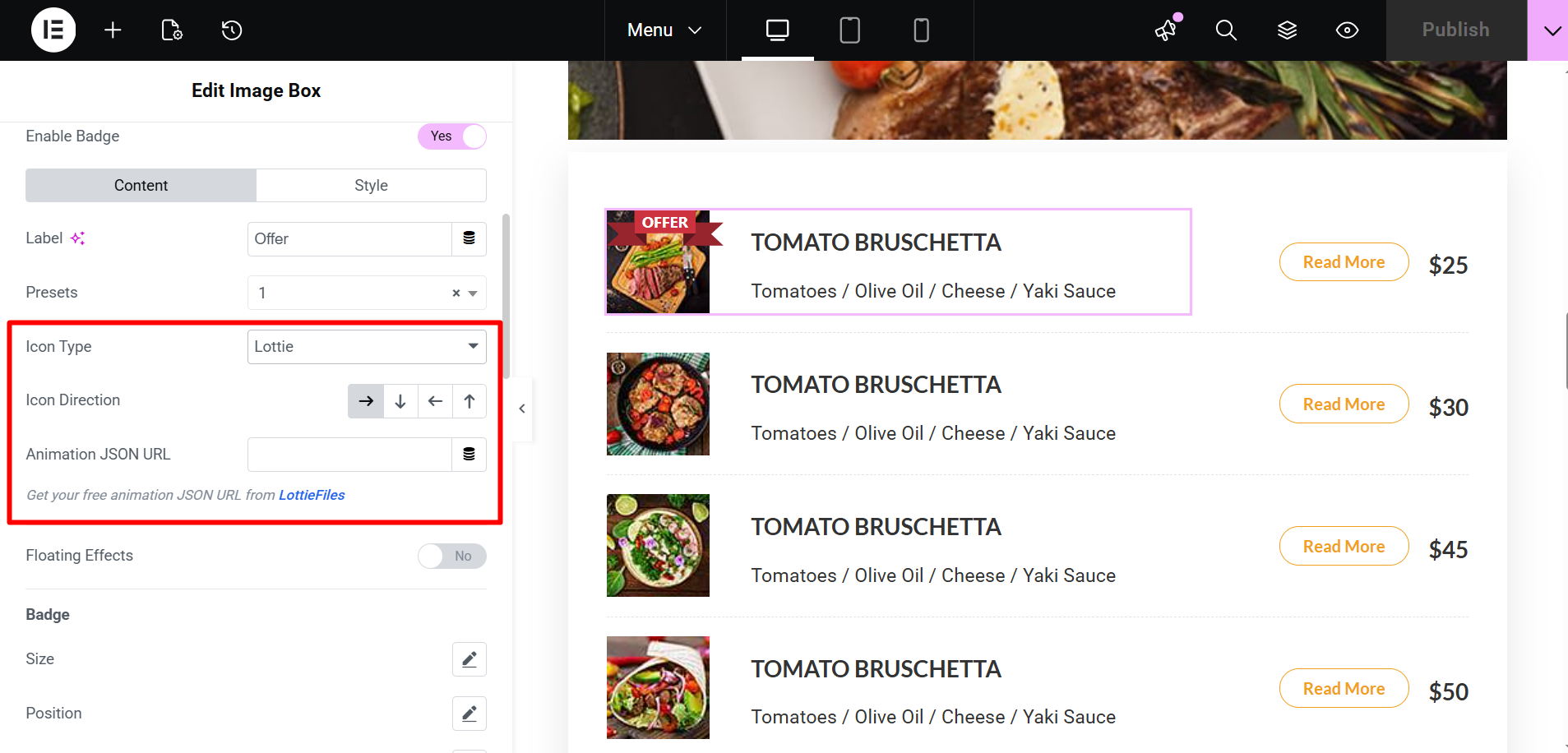Collapse the editor side panel
The height and width of the screenshot is (753, 1568).
pos(522,409)
